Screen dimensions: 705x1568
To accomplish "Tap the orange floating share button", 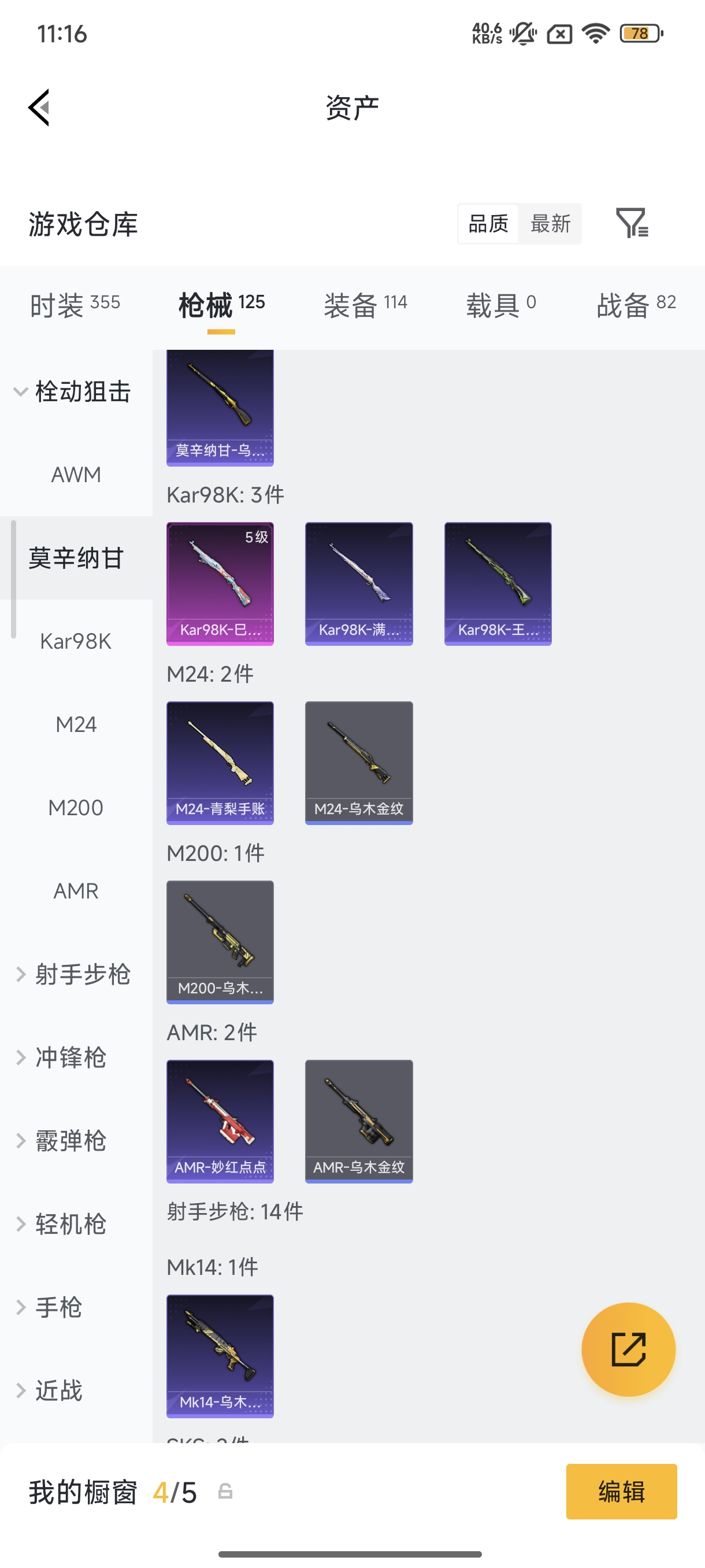I will point(628,1349).
